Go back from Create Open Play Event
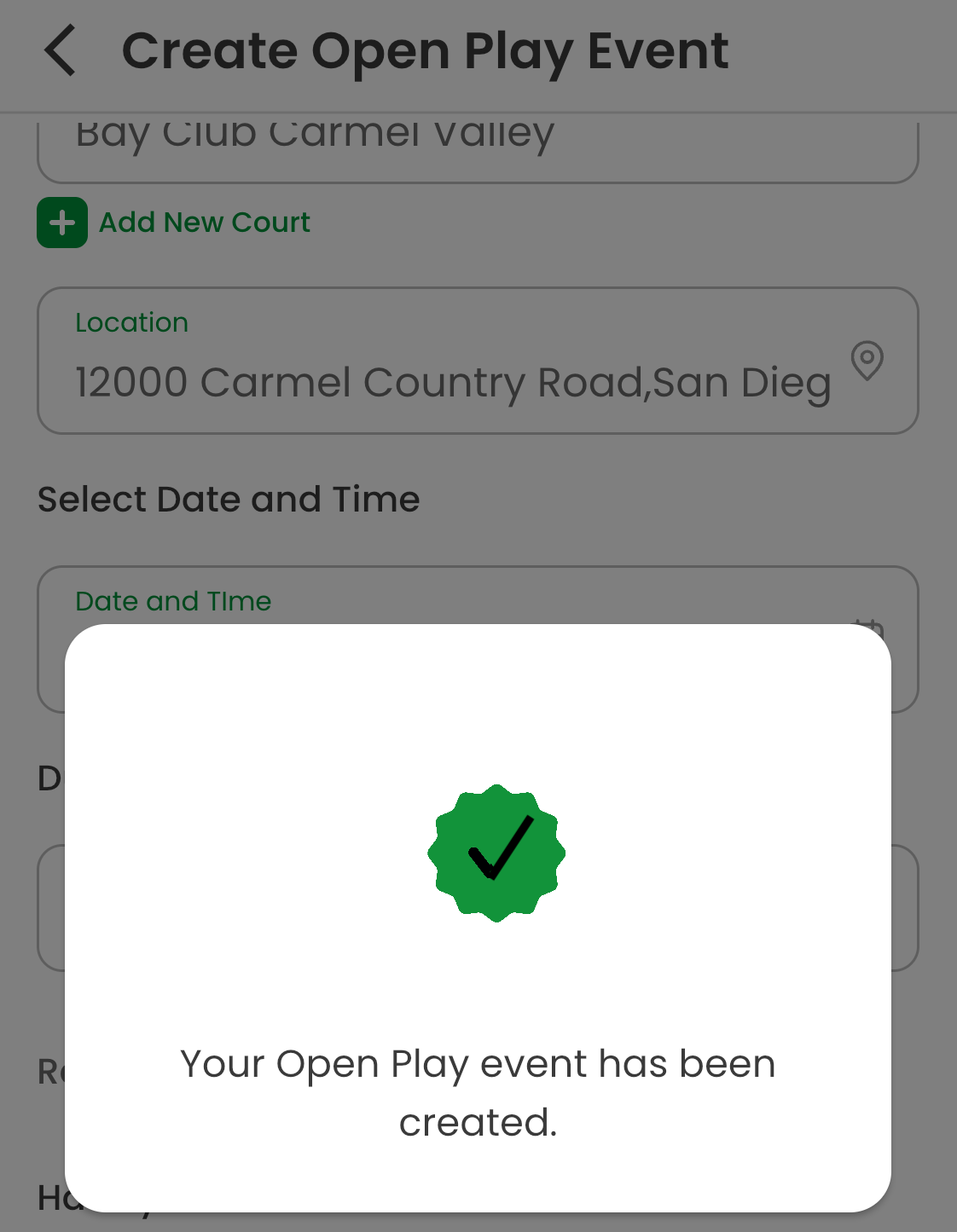 click(x=61, y=51)
